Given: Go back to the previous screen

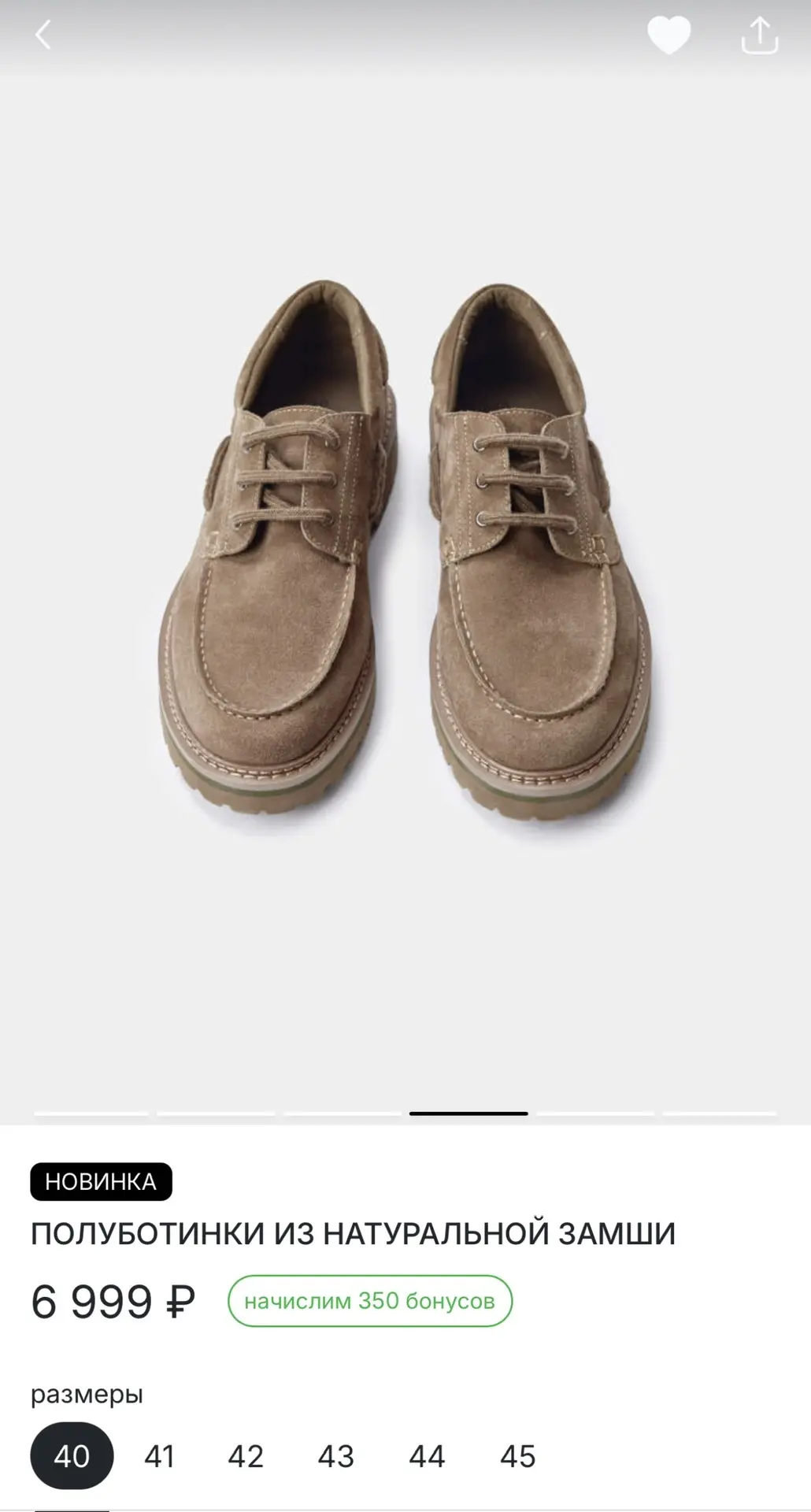Looking at the screenshot, I should click(x=43, y=35).
